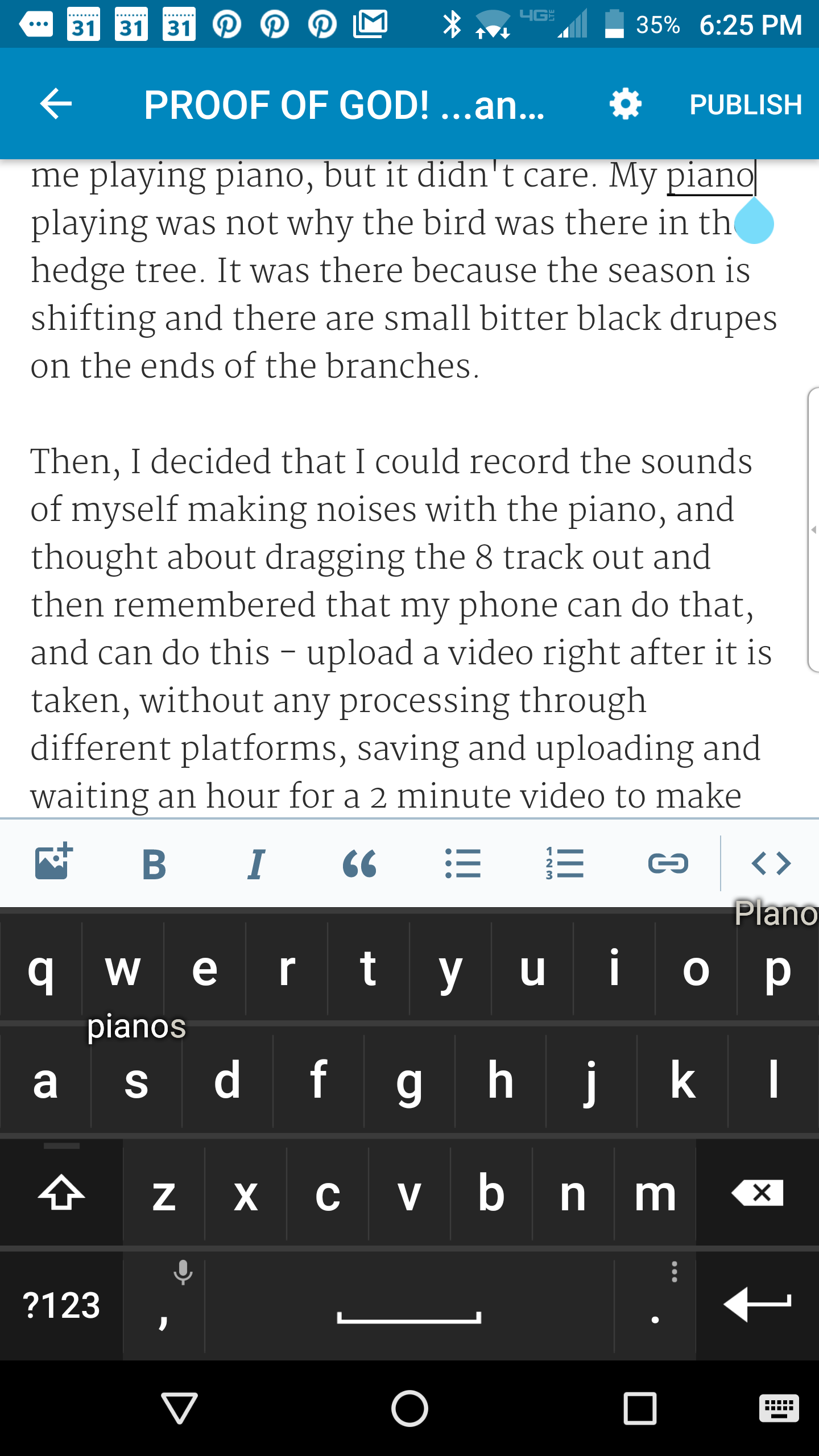Switch keyboard to ?123 symbols

[61, 1305]
